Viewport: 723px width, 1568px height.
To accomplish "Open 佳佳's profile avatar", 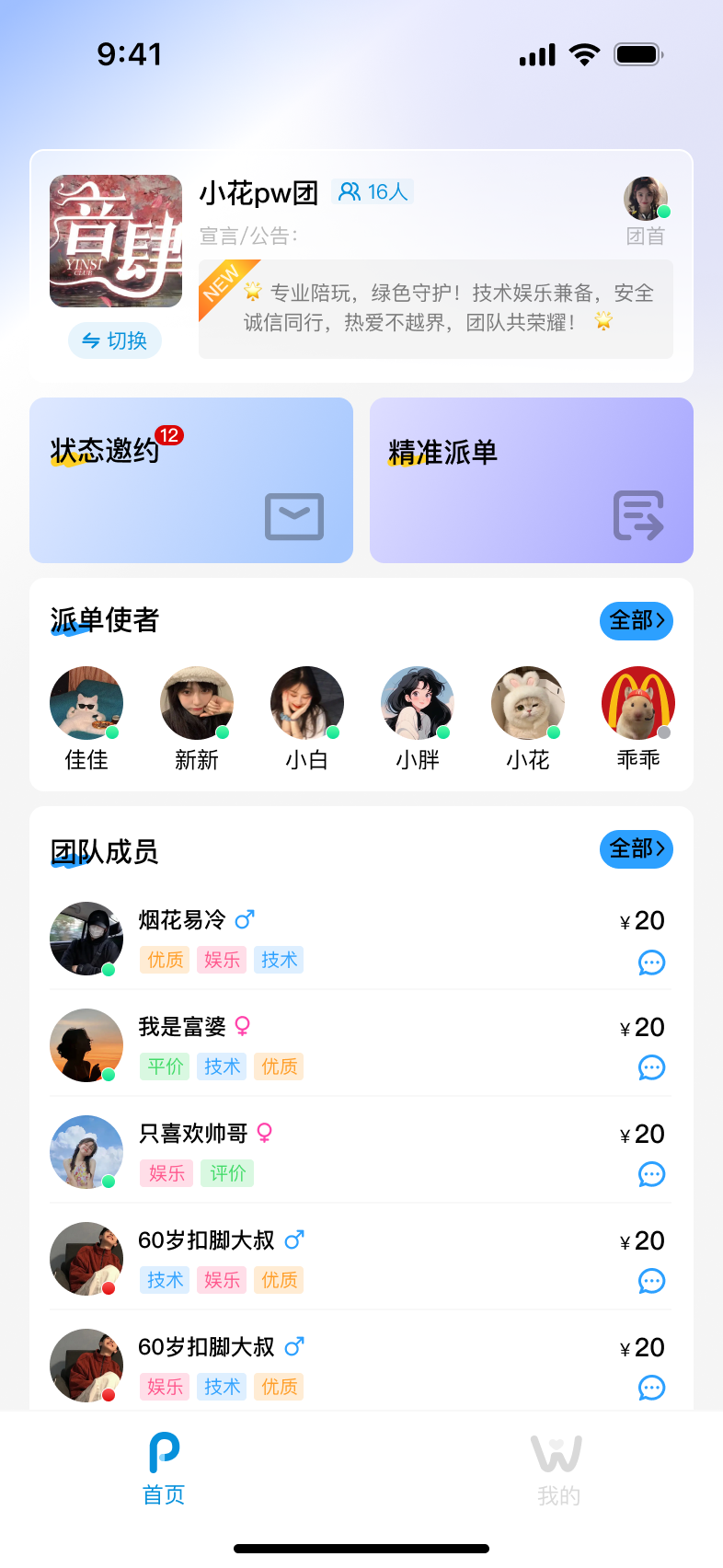I will tap(86, 704).
